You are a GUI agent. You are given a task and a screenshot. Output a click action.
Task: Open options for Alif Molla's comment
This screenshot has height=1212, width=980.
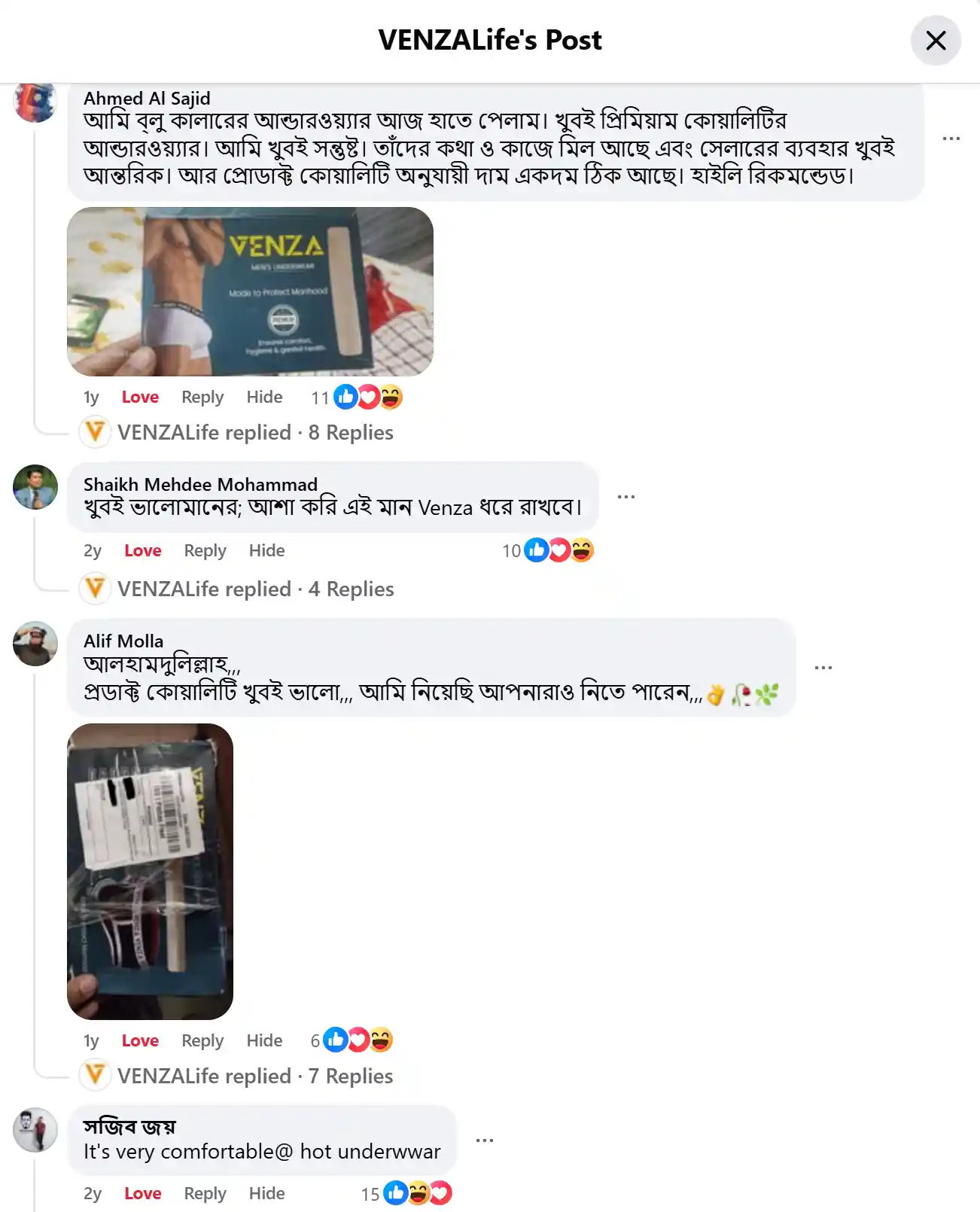823,668
